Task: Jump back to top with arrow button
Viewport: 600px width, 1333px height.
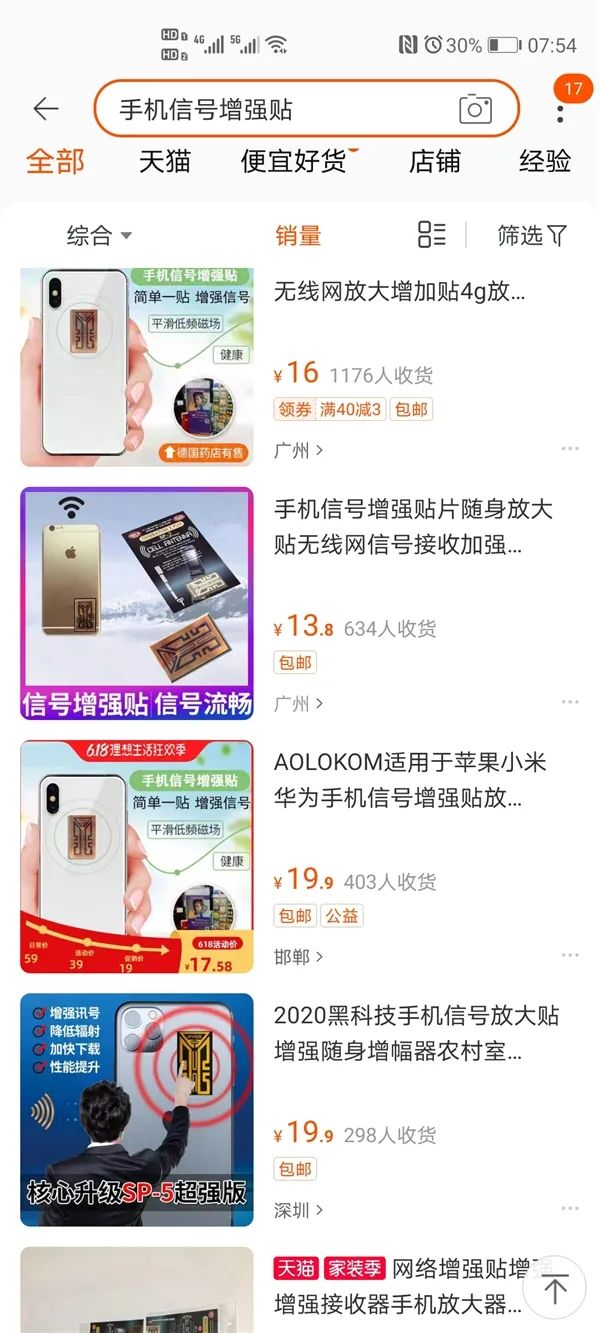Action: (555, 1288)
